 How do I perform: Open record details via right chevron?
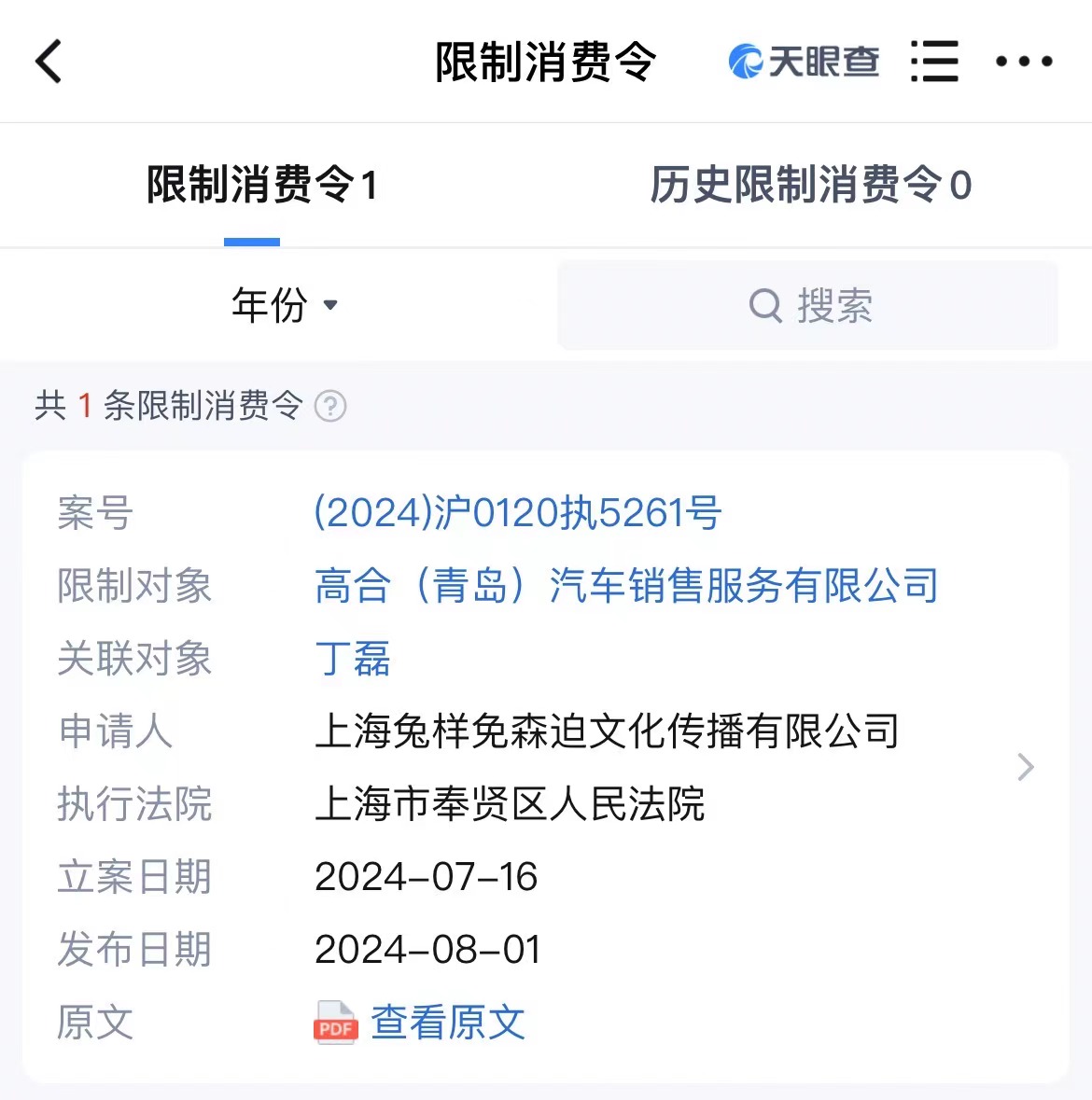point(1025,767)
